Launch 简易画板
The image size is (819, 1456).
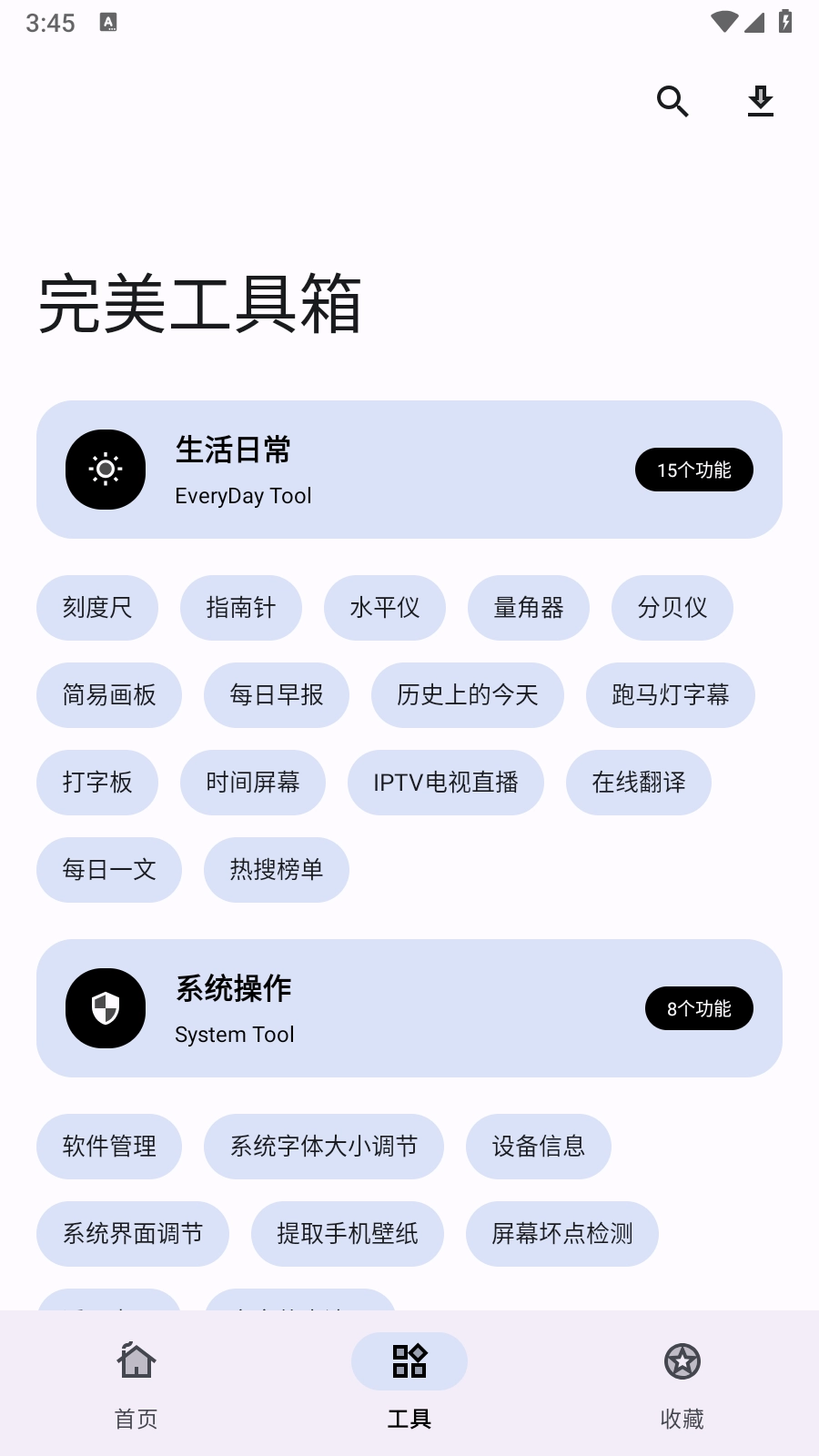[109, 695]
